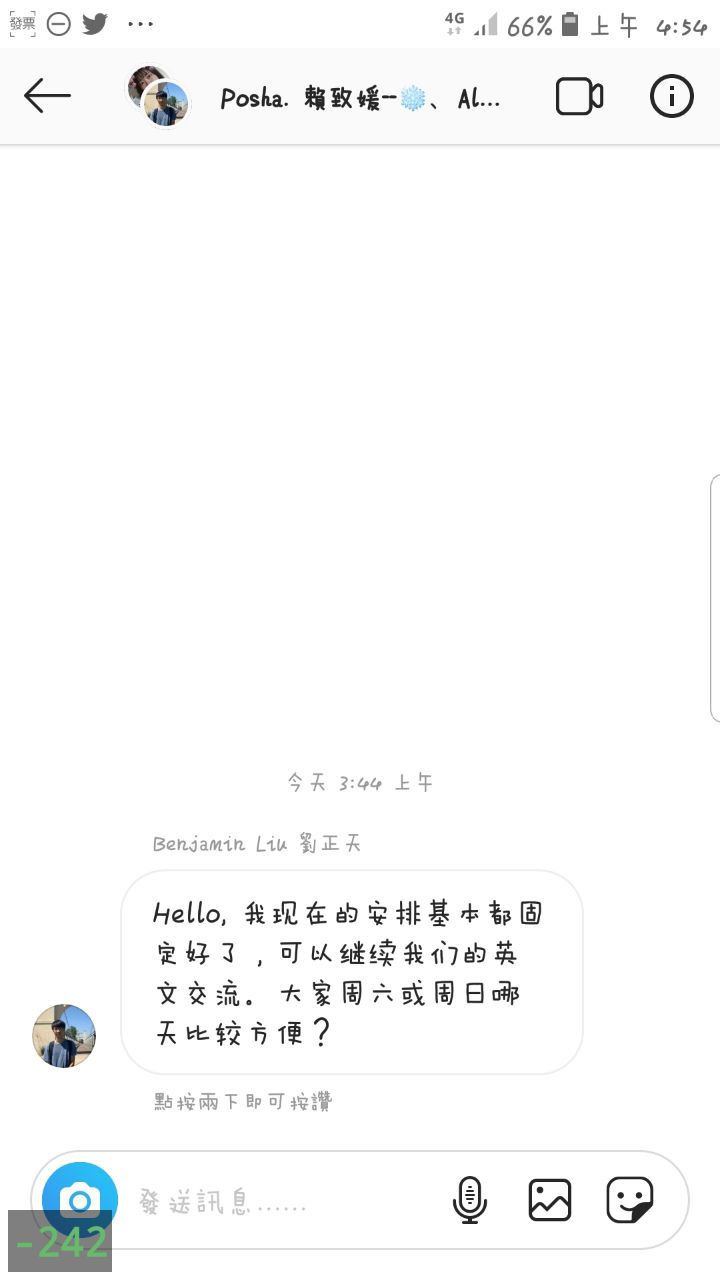Open the sticker picker
Screen dimensions: 720x1280
tap(630, 1200)
